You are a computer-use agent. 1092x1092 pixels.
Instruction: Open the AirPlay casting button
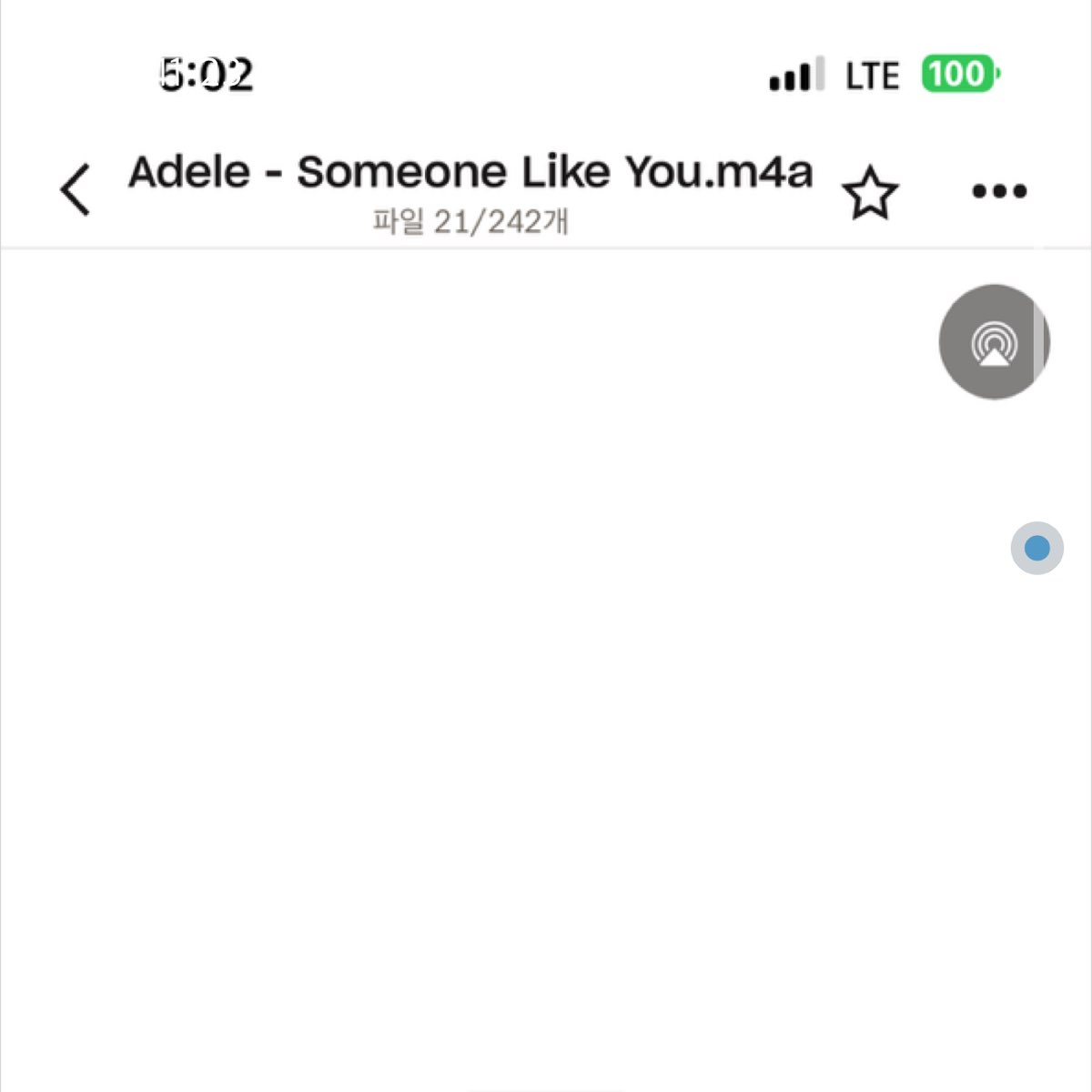coord(994,342)
